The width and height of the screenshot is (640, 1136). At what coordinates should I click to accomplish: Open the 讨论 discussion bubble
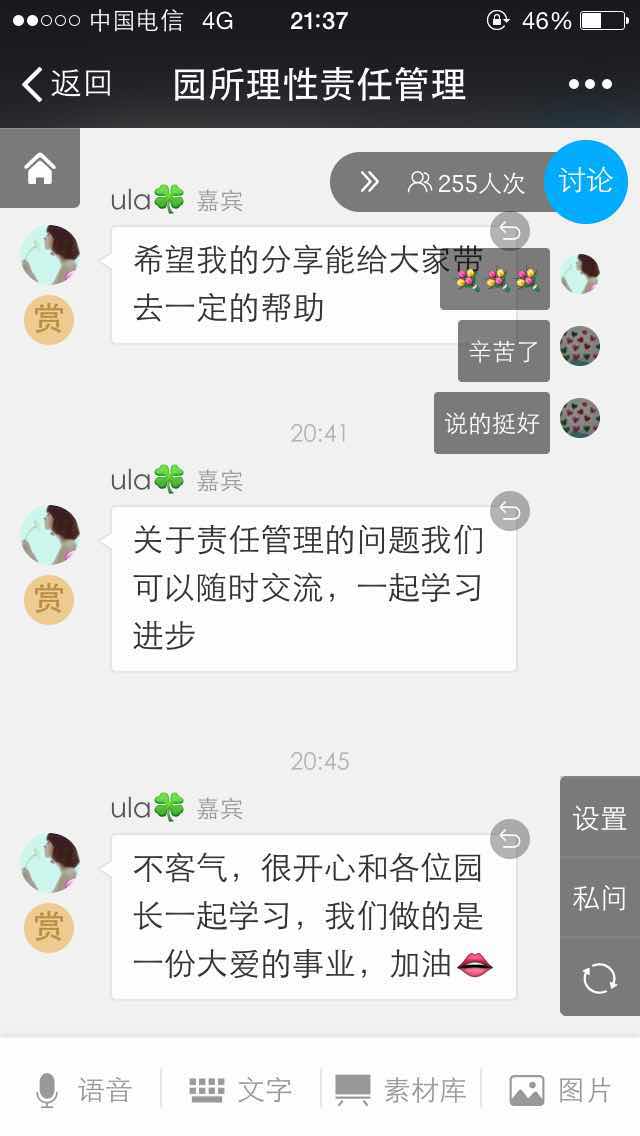coord(585,181)
